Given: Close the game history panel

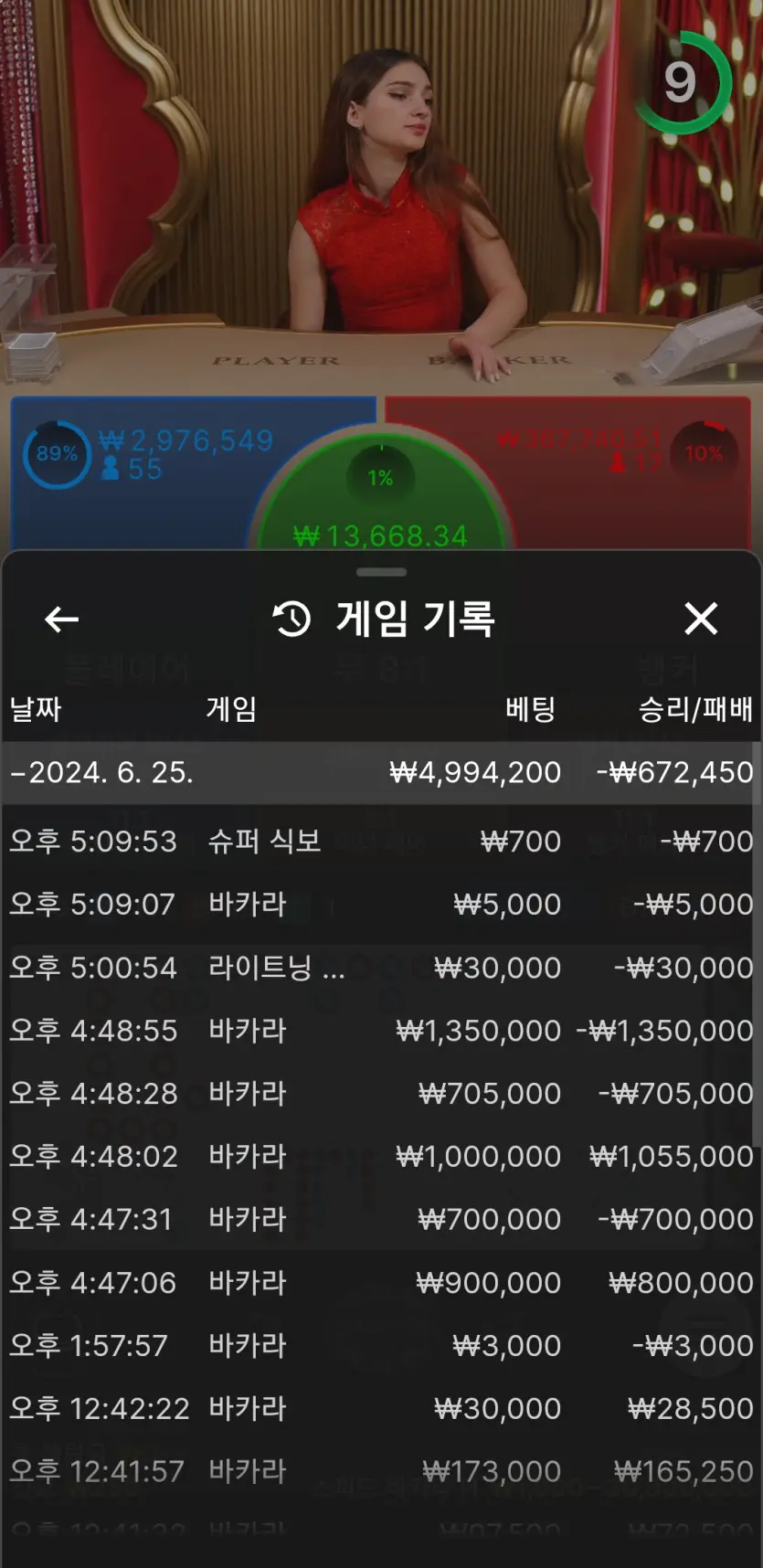Looking at the screenshot, I should point(701,619).
